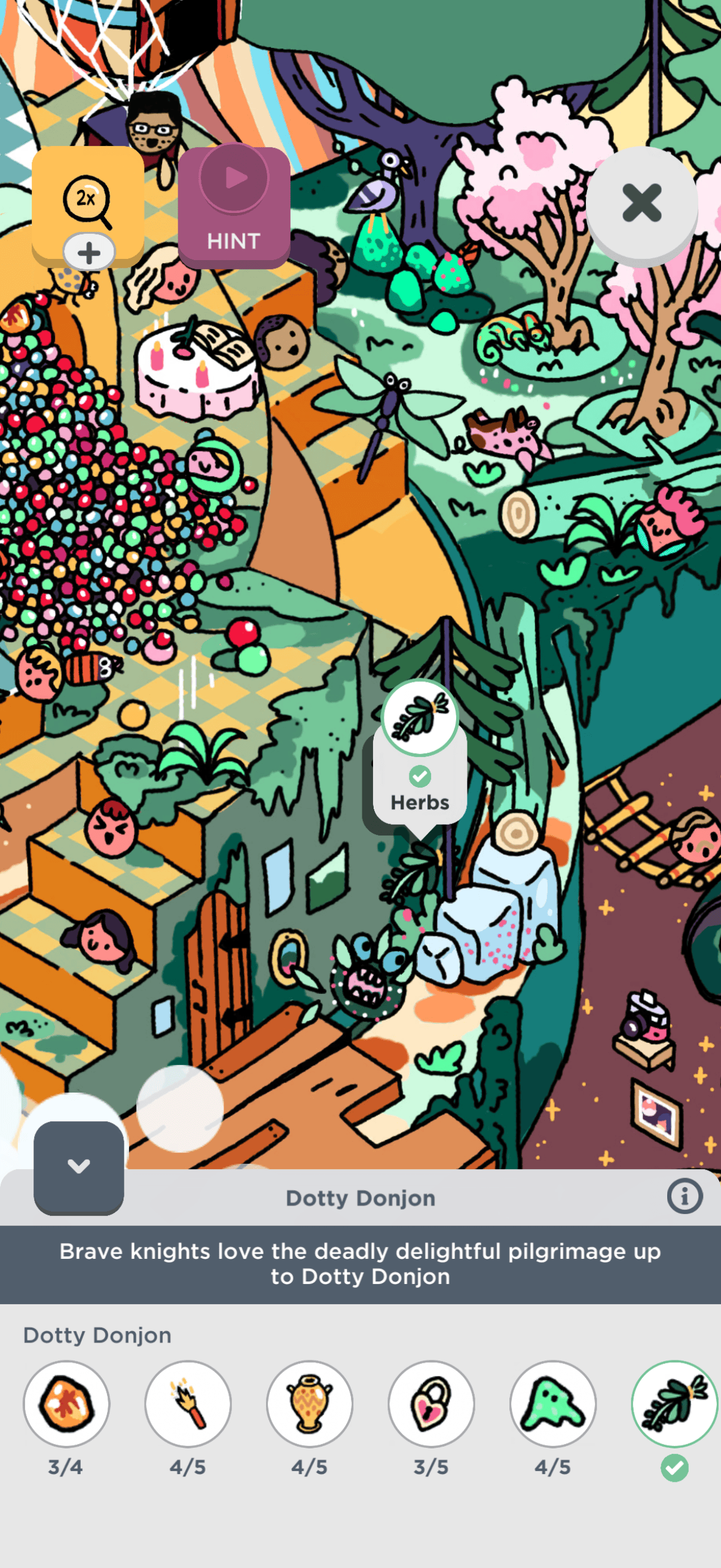
Task: Select the torch item 4/5
Action: (188, 1404)
